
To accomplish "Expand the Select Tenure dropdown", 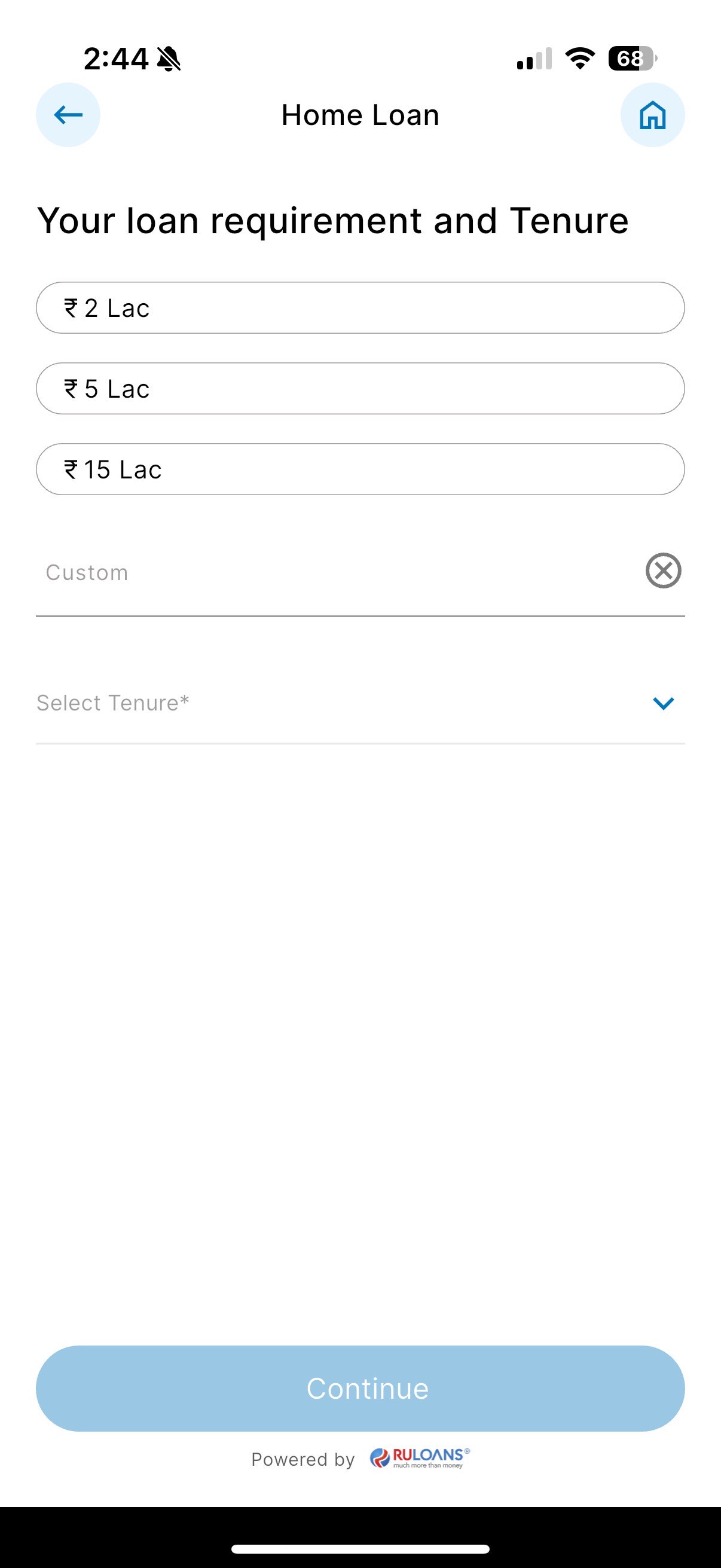I will (x=360, y=703).
